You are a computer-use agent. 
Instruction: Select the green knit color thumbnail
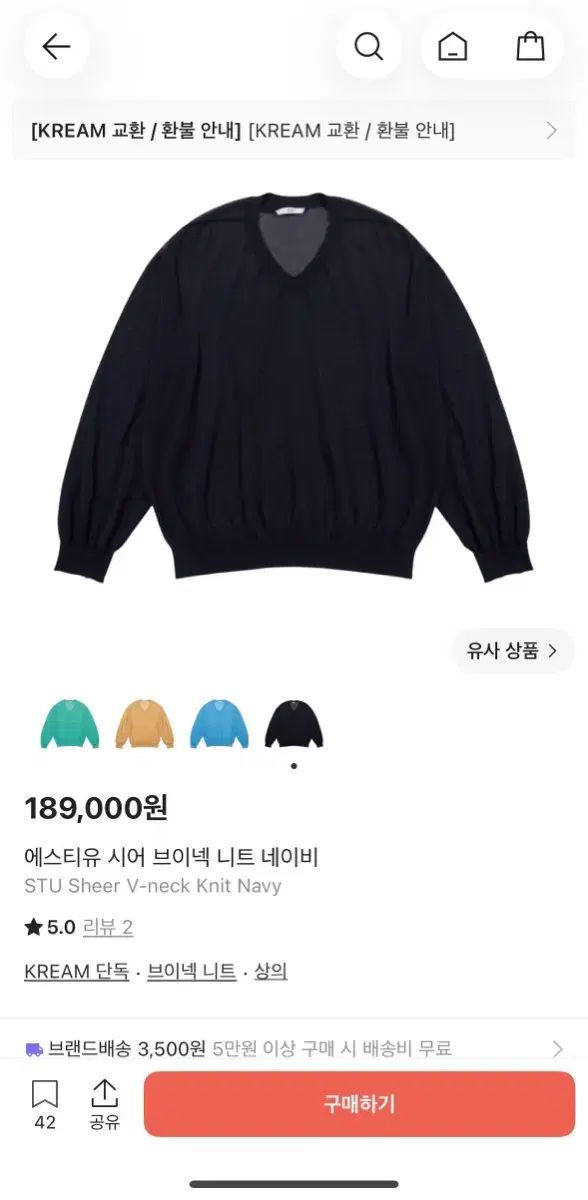point(70,724)
